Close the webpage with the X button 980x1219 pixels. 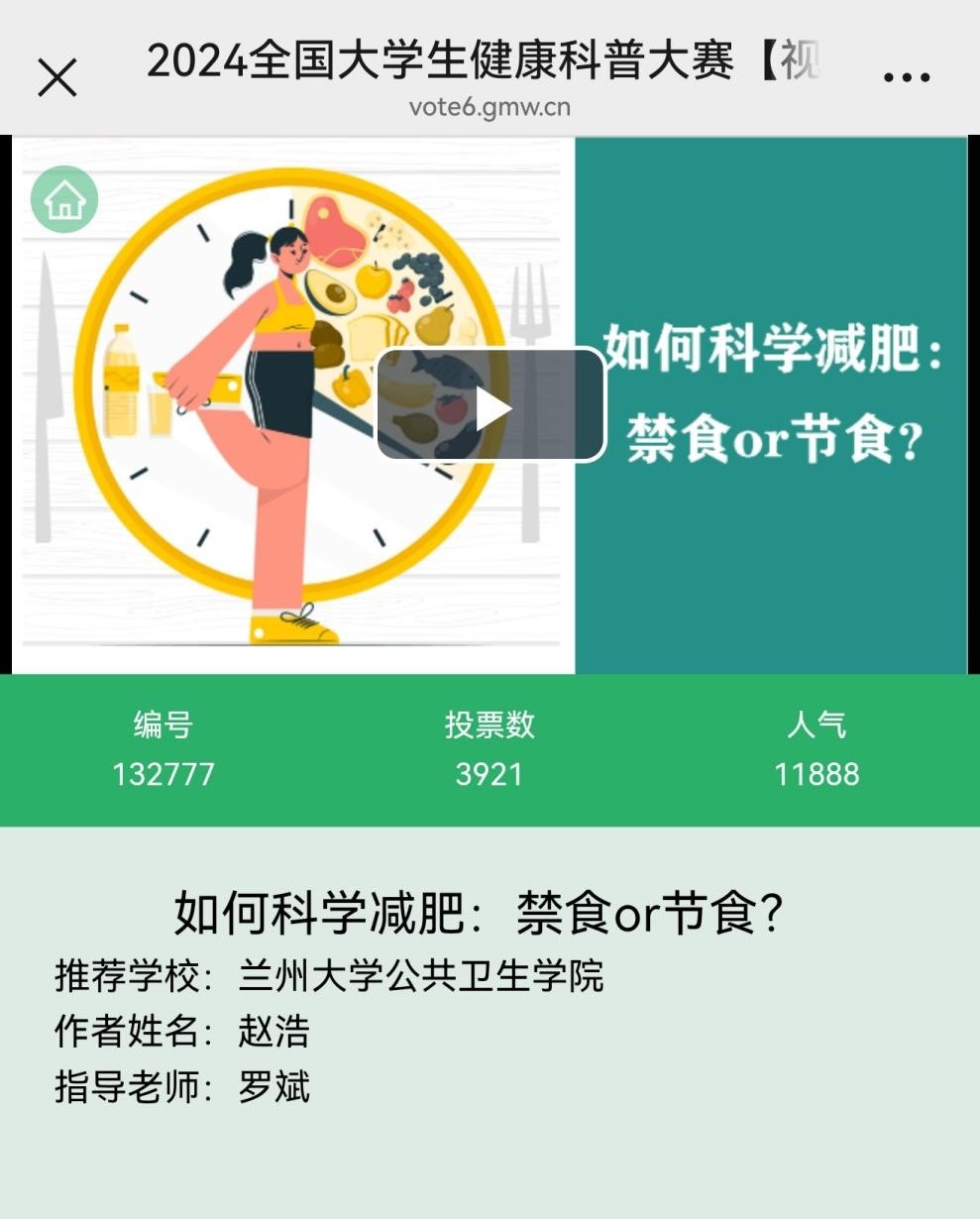click(57, 77)
